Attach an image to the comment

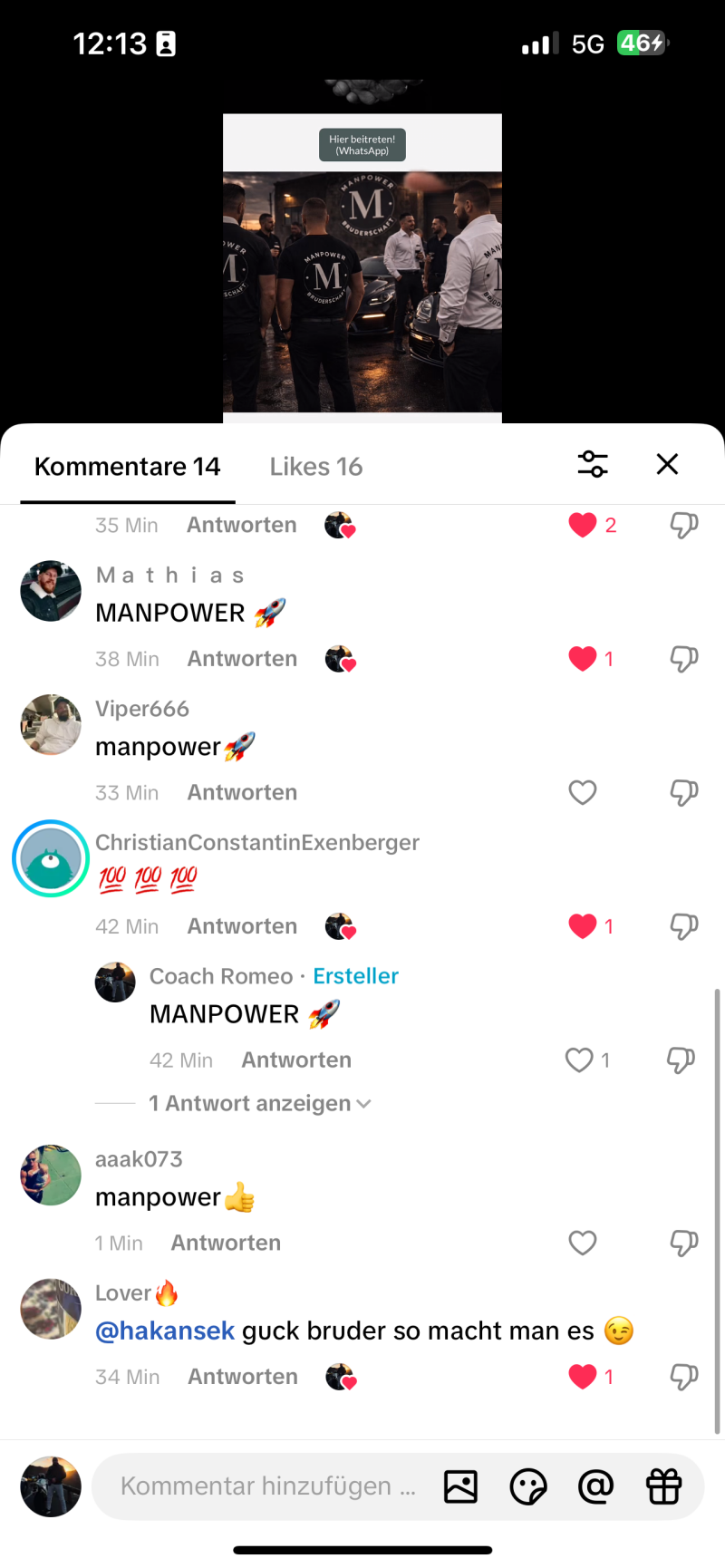click(x=460, y=1487)
